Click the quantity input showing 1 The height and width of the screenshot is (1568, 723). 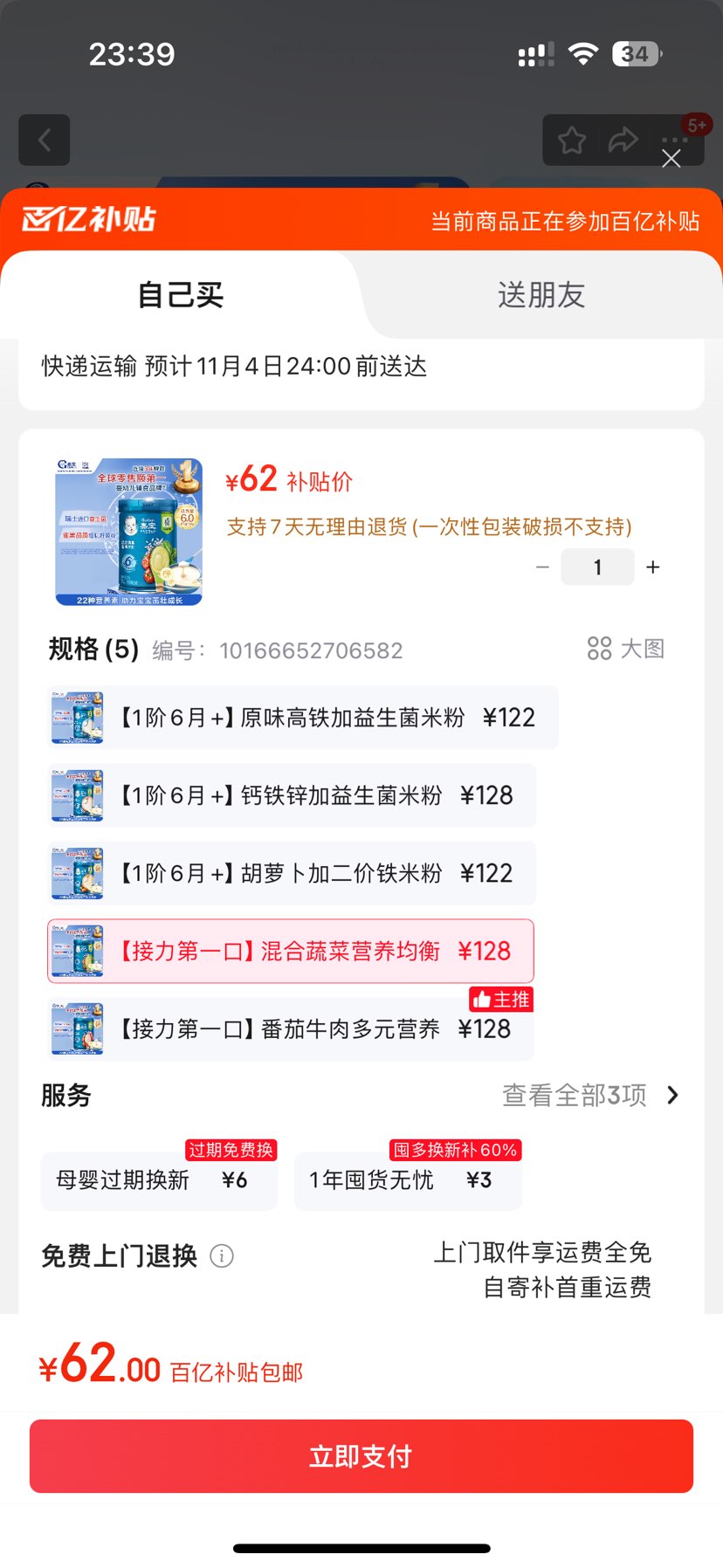pos(597,567)
